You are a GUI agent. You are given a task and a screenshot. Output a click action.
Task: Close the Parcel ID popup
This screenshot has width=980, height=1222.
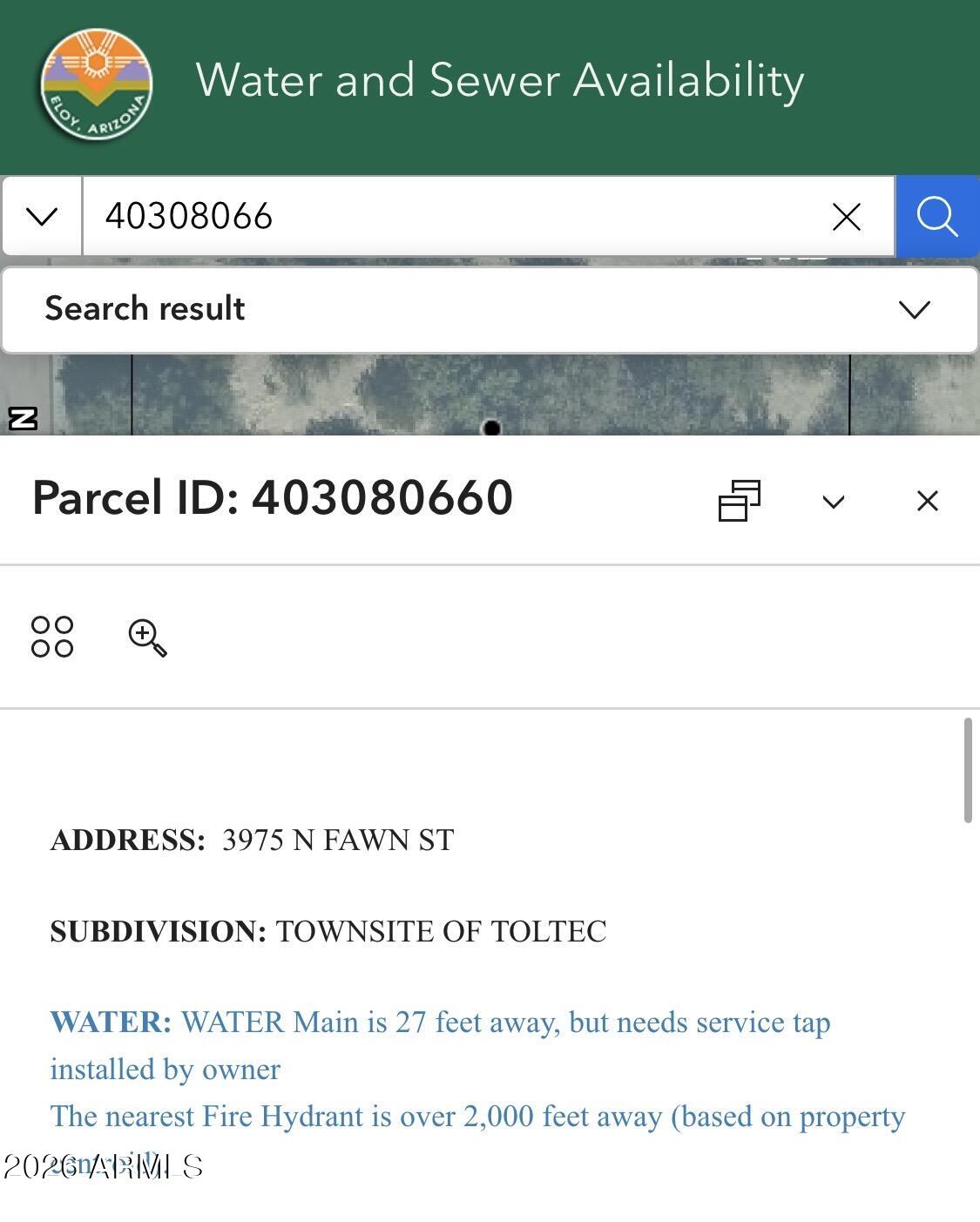[x=928, y=501]
